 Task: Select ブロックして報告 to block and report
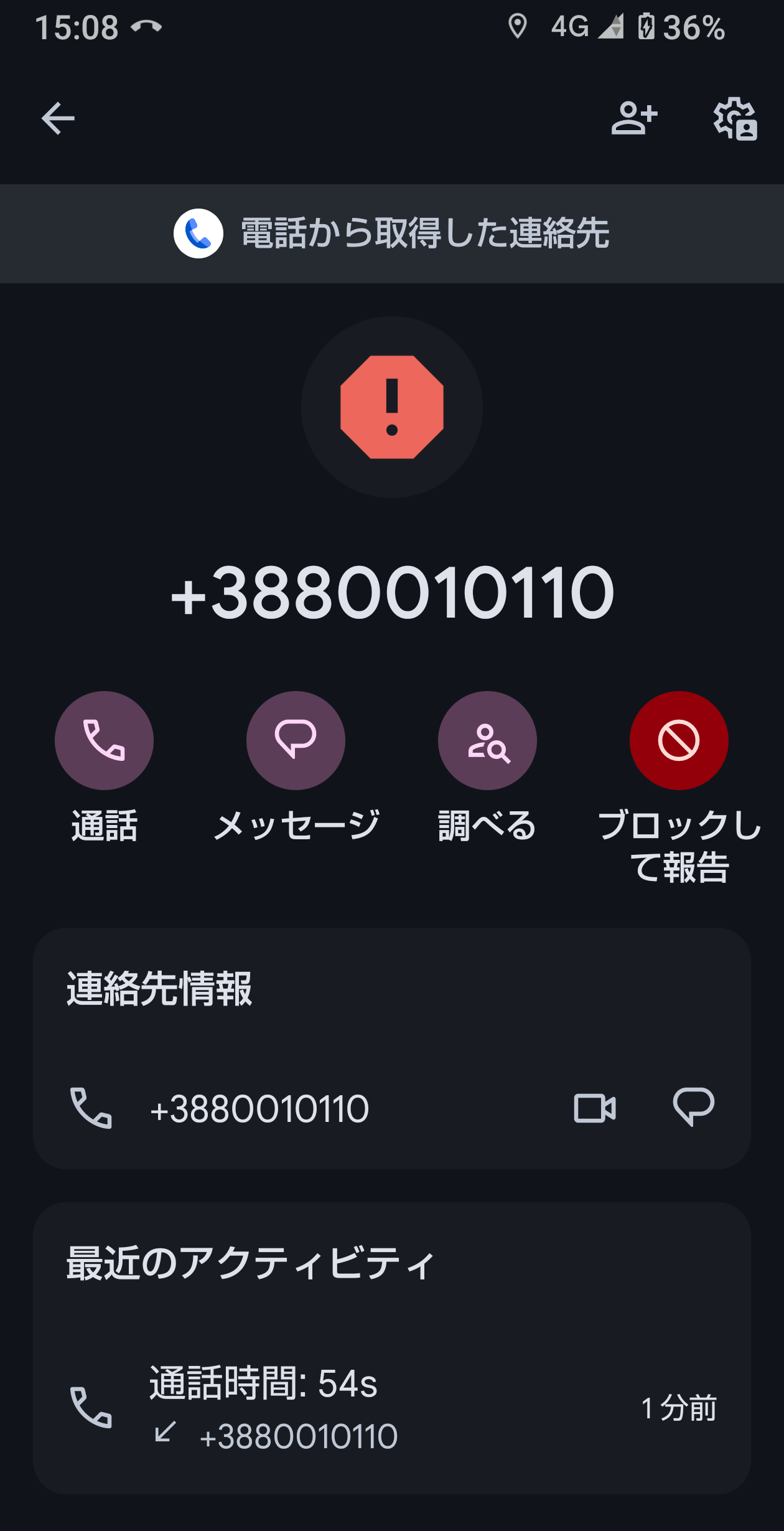pyautogui.click(x=679, y=740)
